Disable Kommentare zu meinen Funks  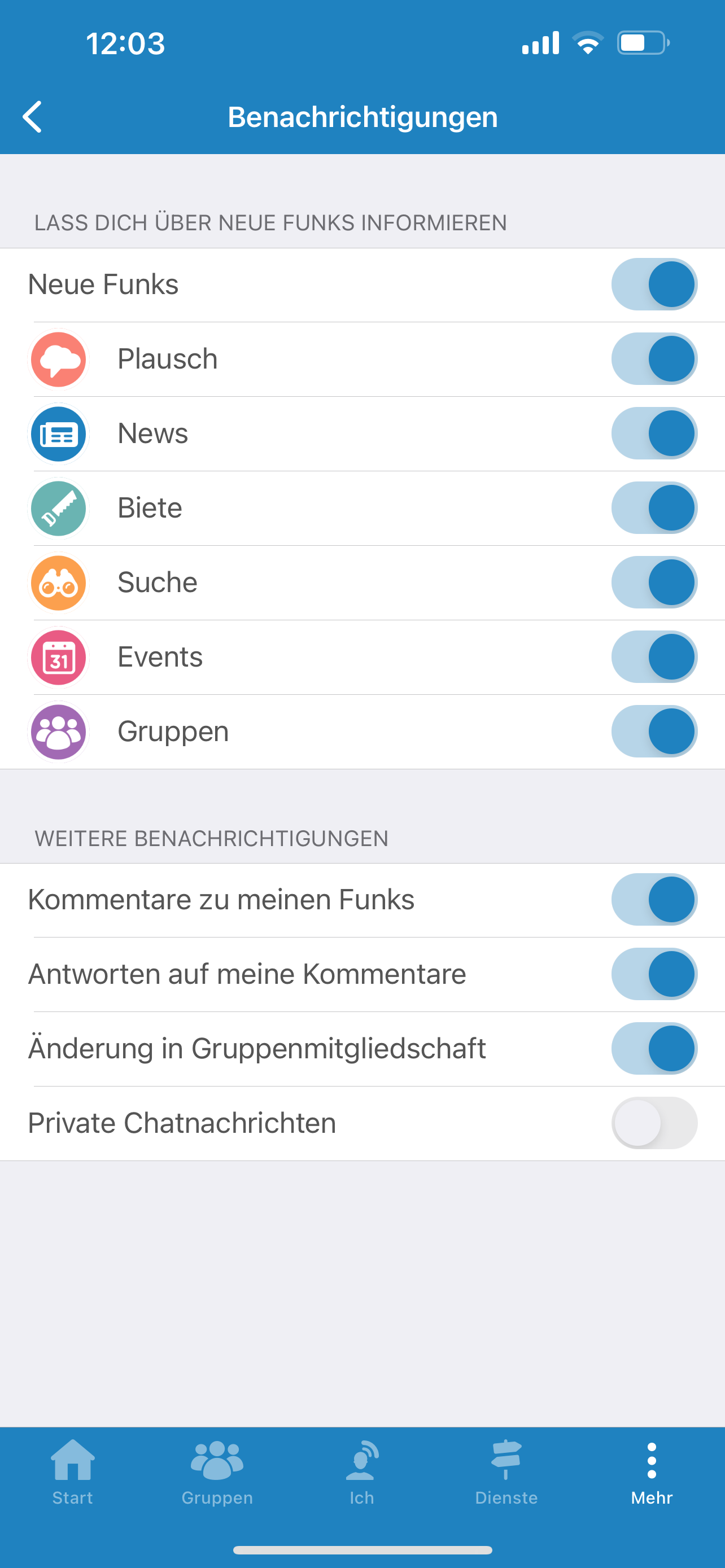[654, 899]
